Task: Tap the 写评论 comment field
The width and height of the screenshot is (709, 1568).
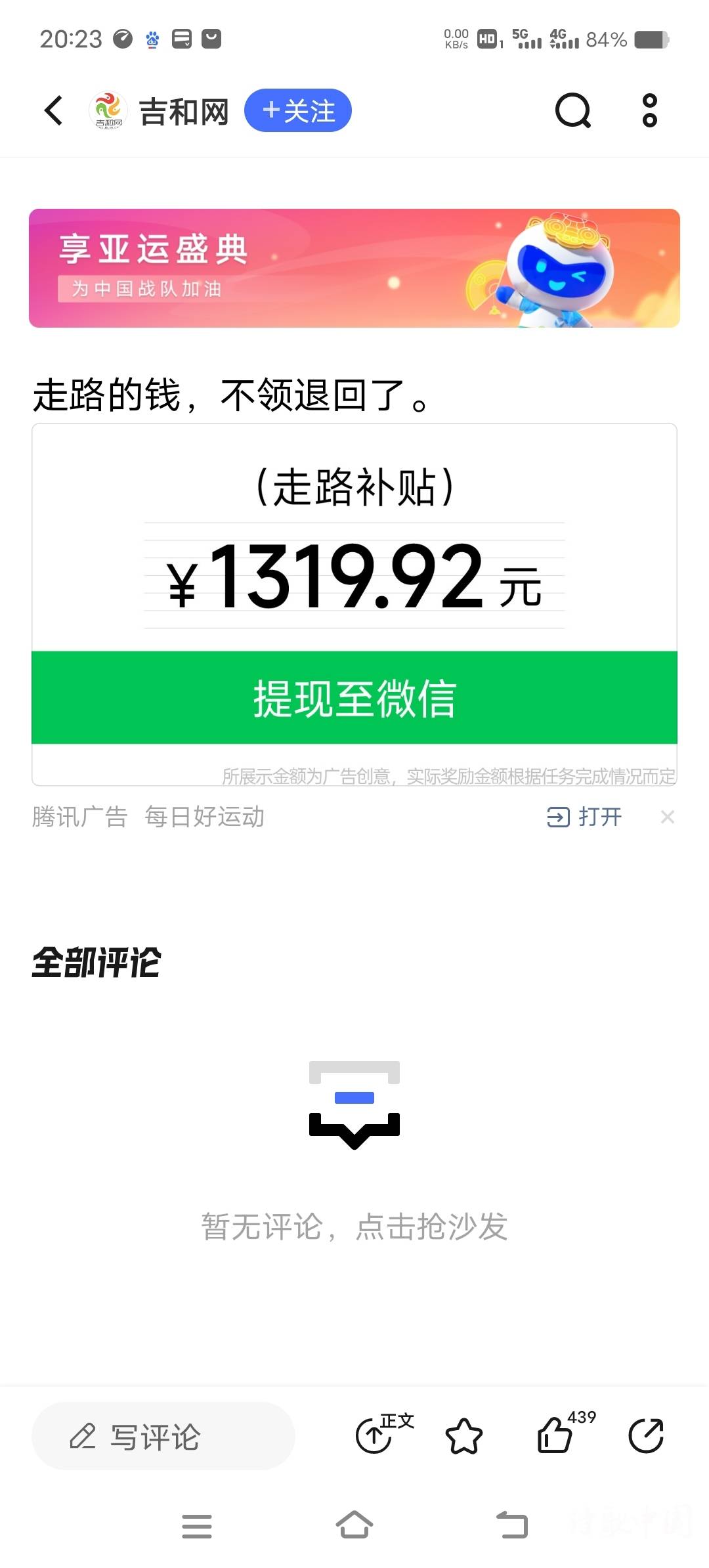Action: (x=163, y=1436)
